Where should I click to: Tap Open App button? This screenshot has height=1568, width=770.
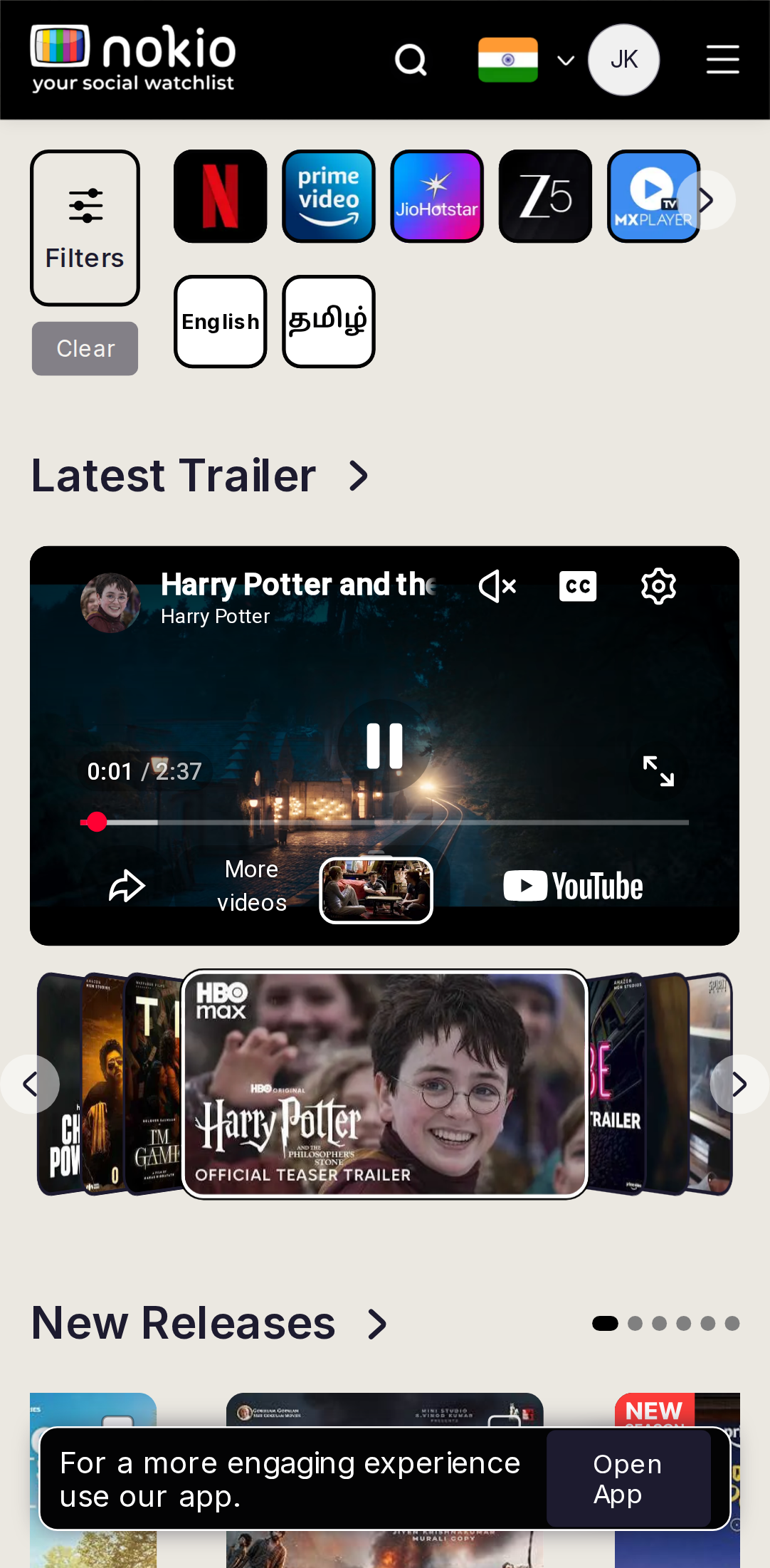(x=628, y=1479)
